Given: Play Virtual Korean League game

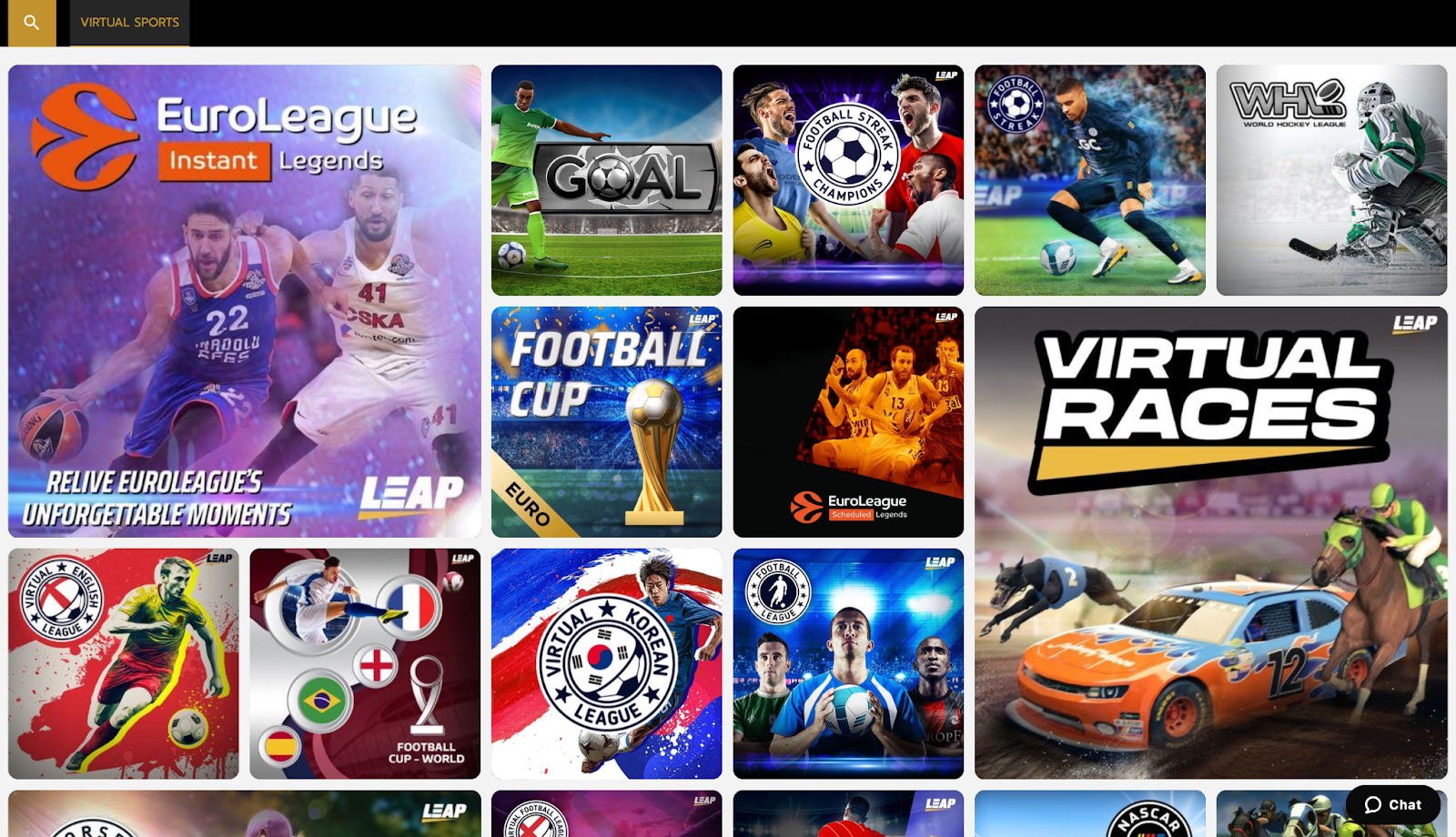Looking at the screenshot, I should click(x=606, y=662).
